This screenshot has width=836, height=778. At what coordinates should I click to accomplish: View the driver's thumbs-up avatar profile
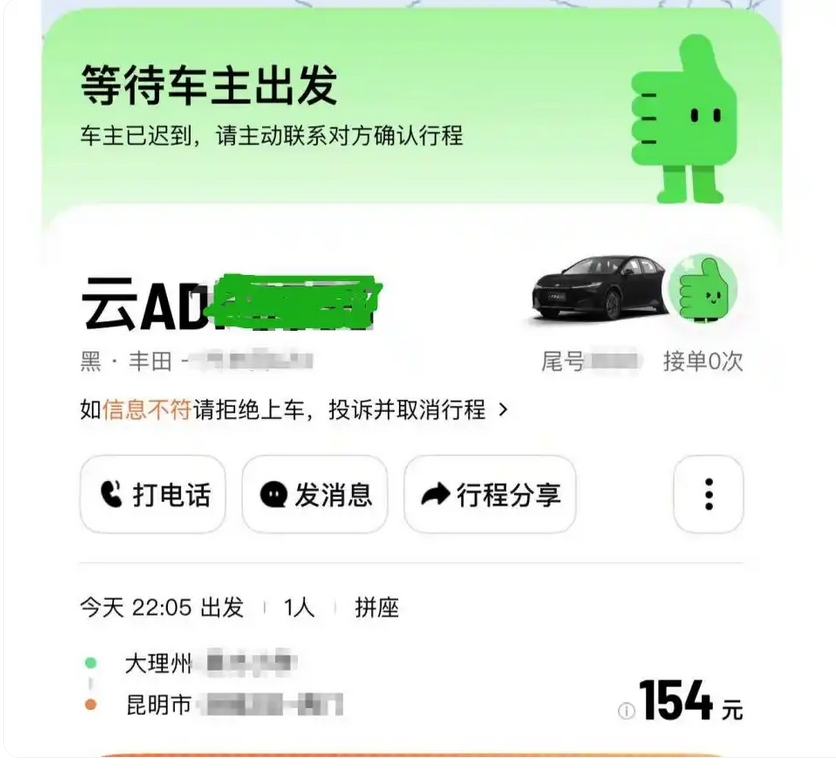tap(702, 287)
